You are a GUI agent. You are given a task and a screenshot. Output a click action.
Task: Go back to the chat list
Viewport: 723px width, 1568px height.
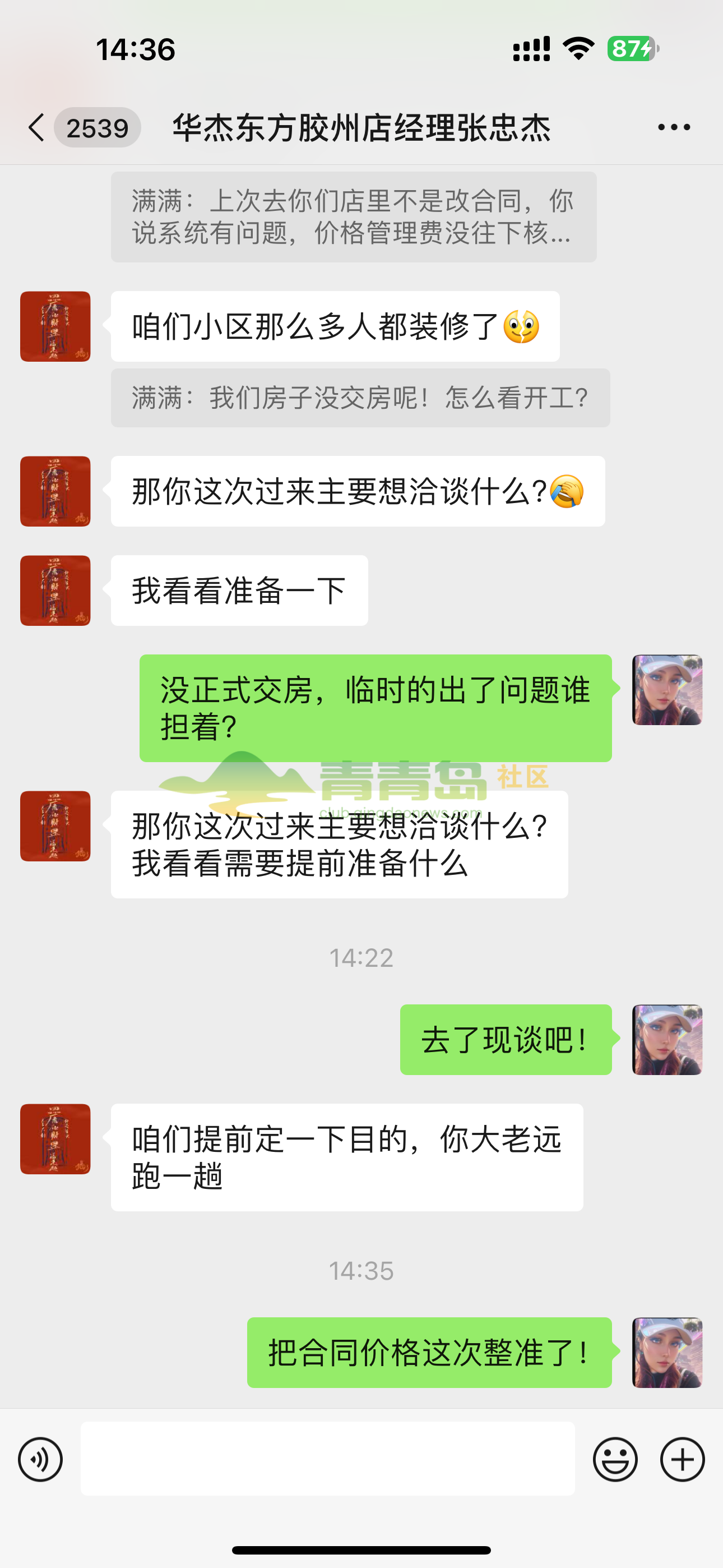[x=36, y=128]
